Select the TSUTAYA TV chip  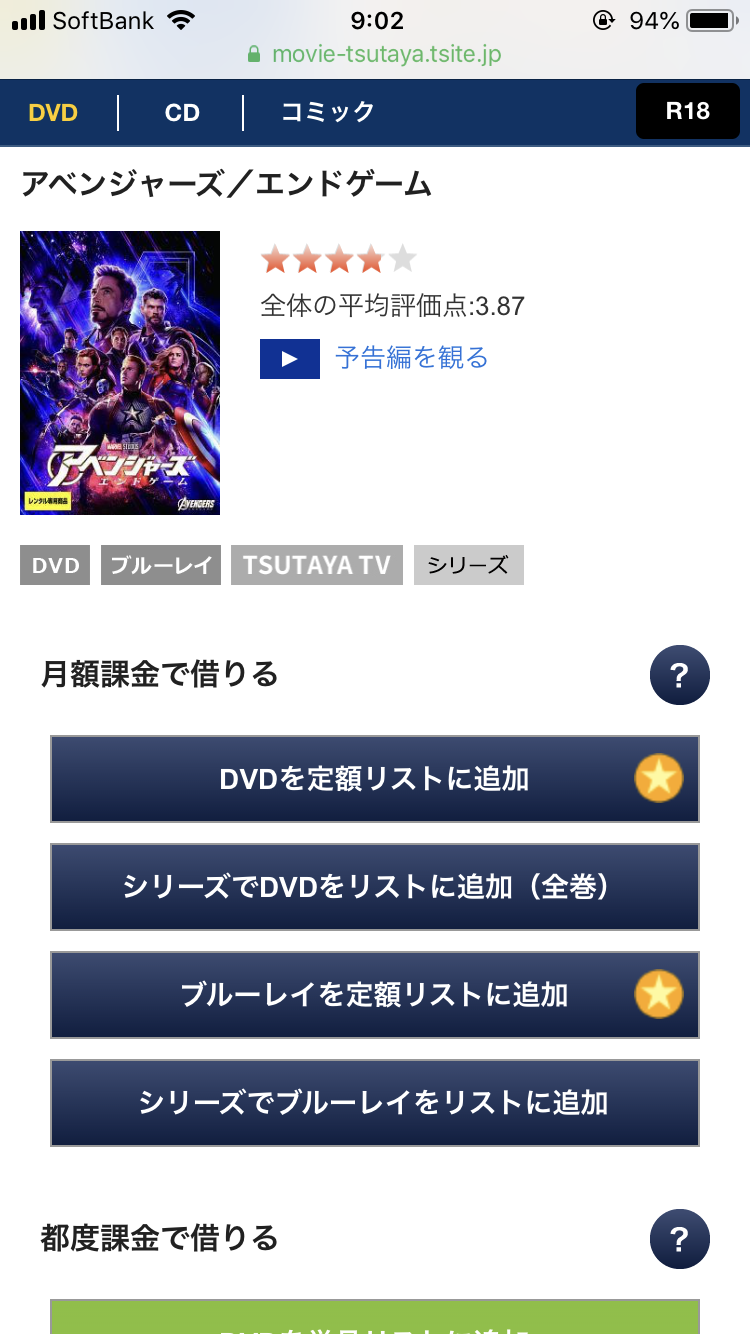(x=317, y=565)
